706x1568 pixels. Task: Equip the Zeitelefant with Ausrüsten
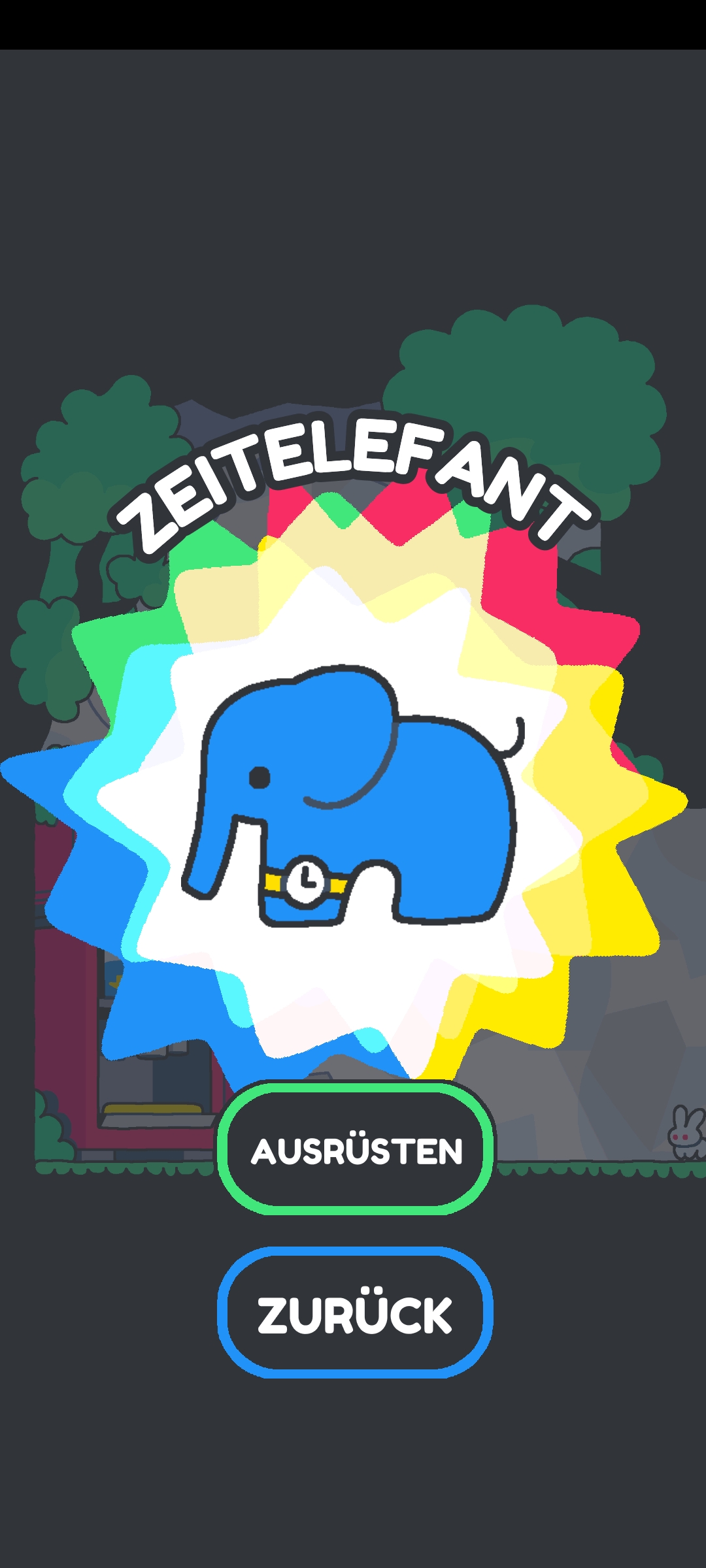click(356, 1149)
